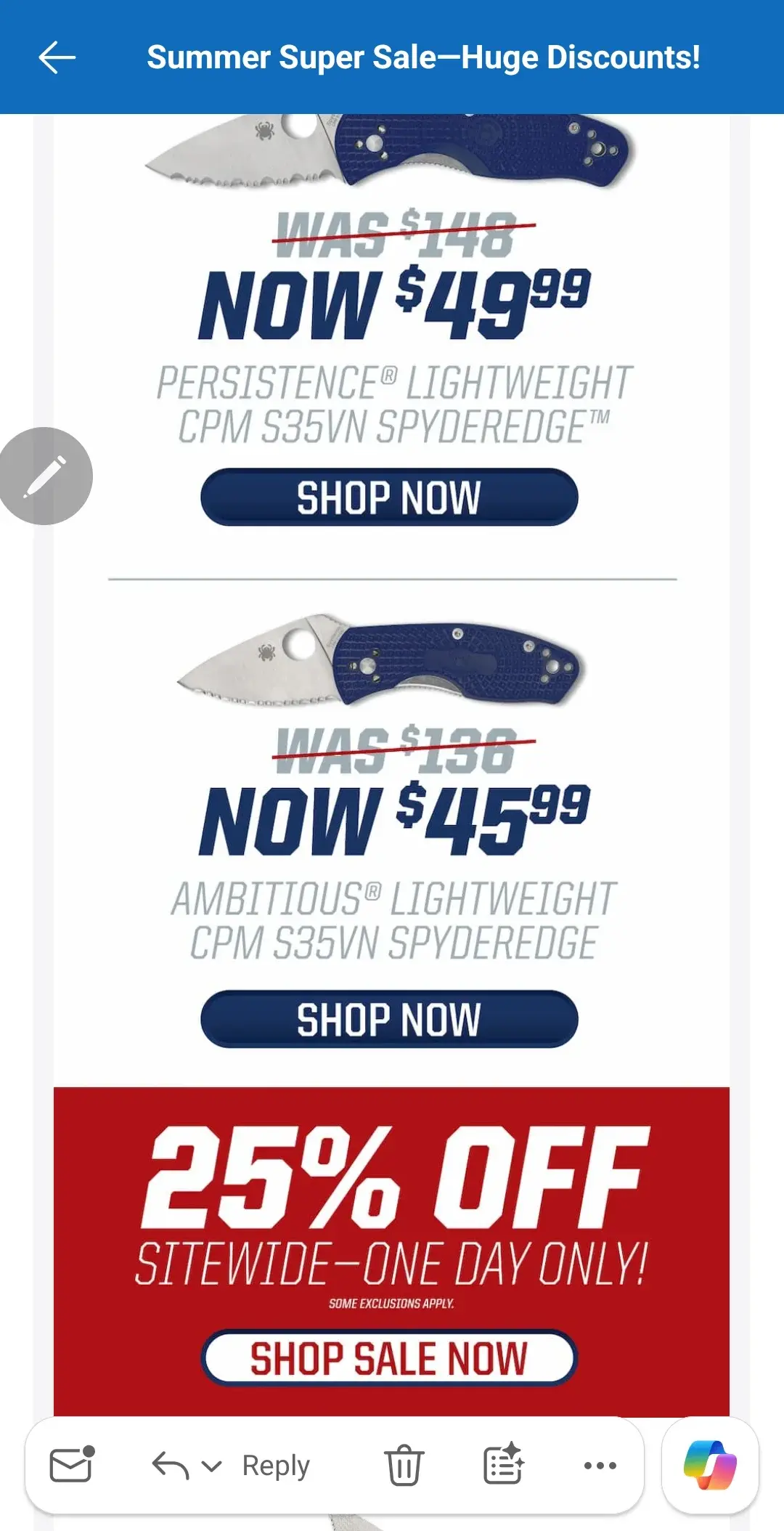Open the more options menu
Image resolution: width=784 pixels, height=1531 pixels.
point(600,1466)
